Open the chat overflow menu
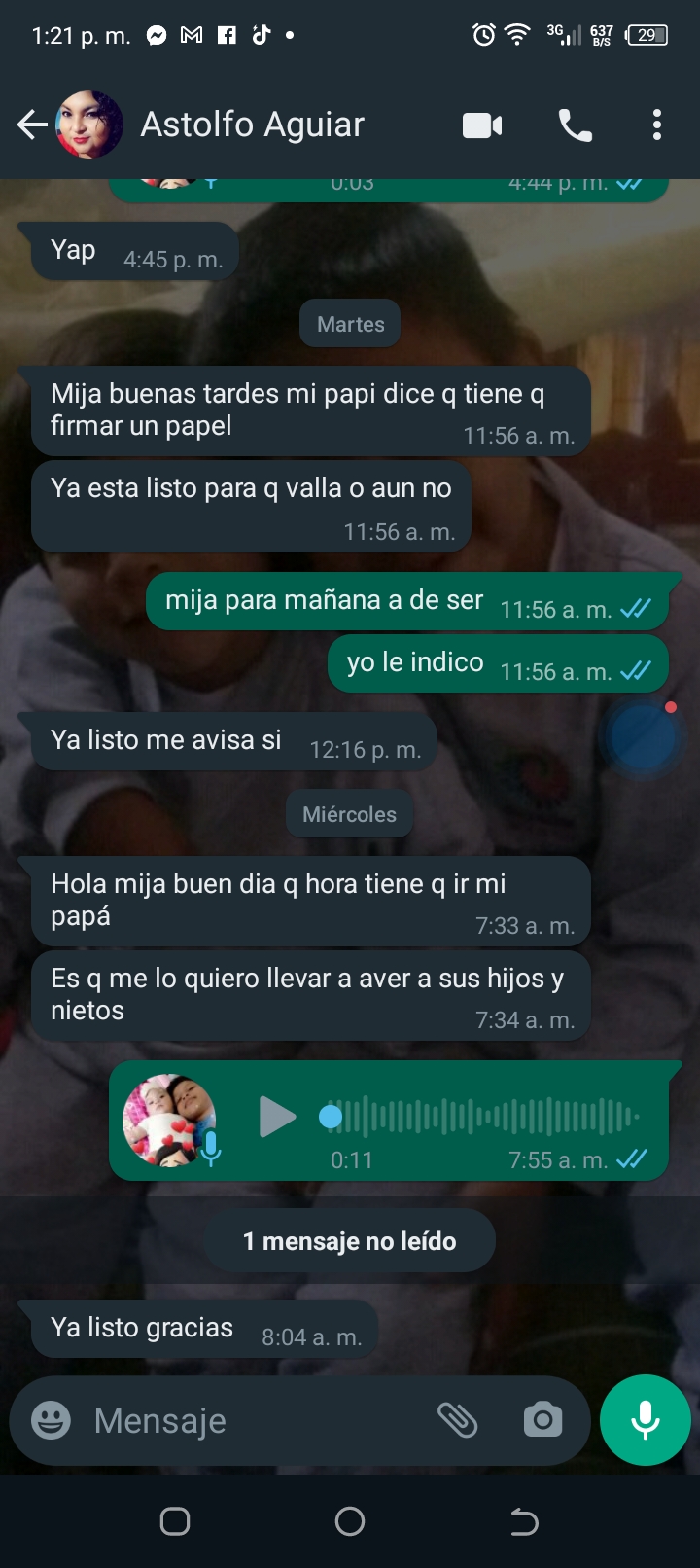 tap(657, 125)
